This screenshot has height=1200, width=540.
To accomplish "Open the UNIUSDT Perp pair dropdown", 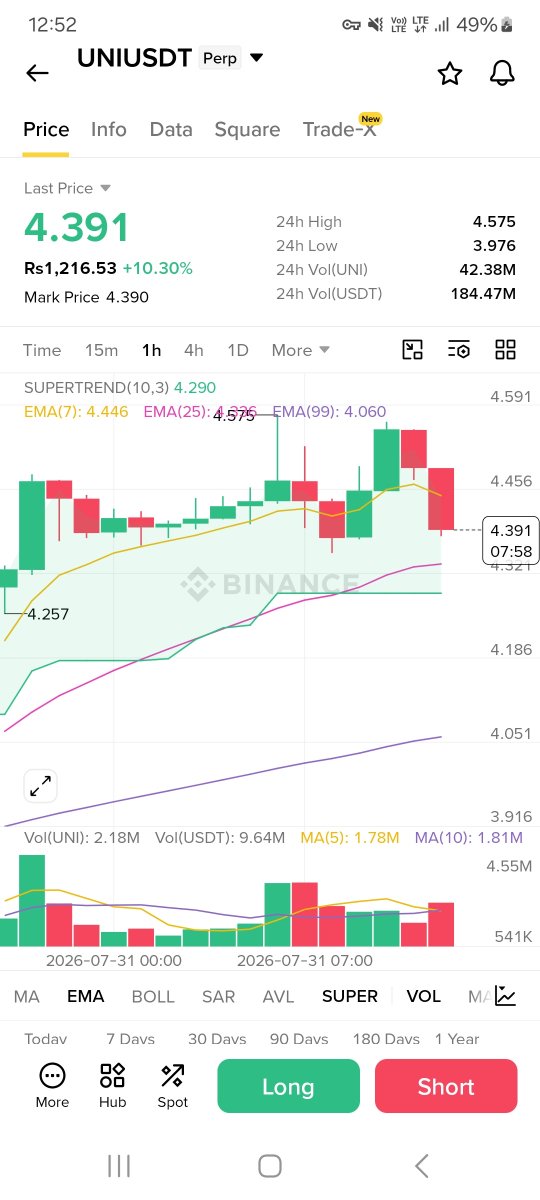I will 256,58.
